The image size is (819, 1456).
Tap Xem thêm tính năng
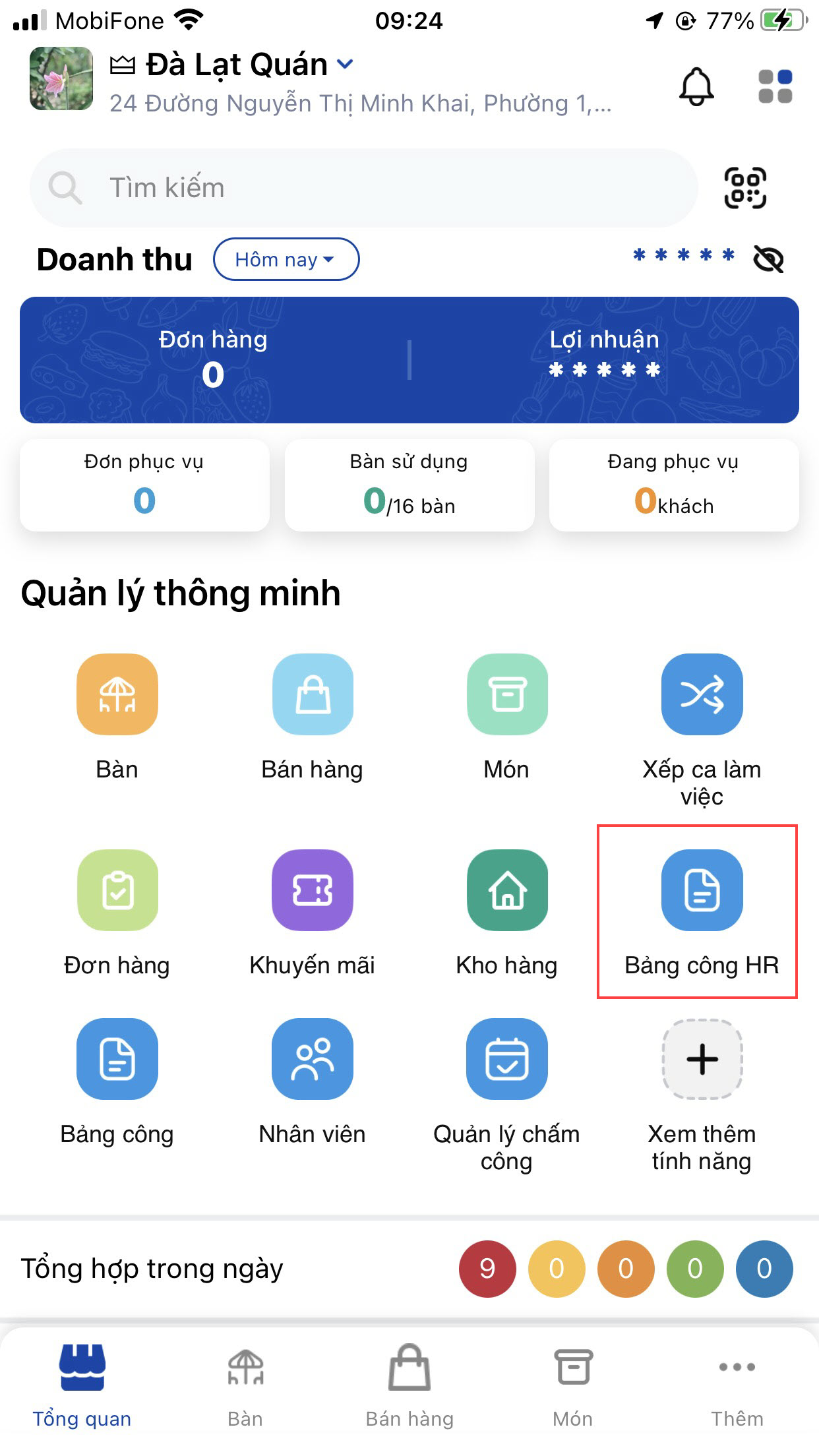pos(702,1059)
